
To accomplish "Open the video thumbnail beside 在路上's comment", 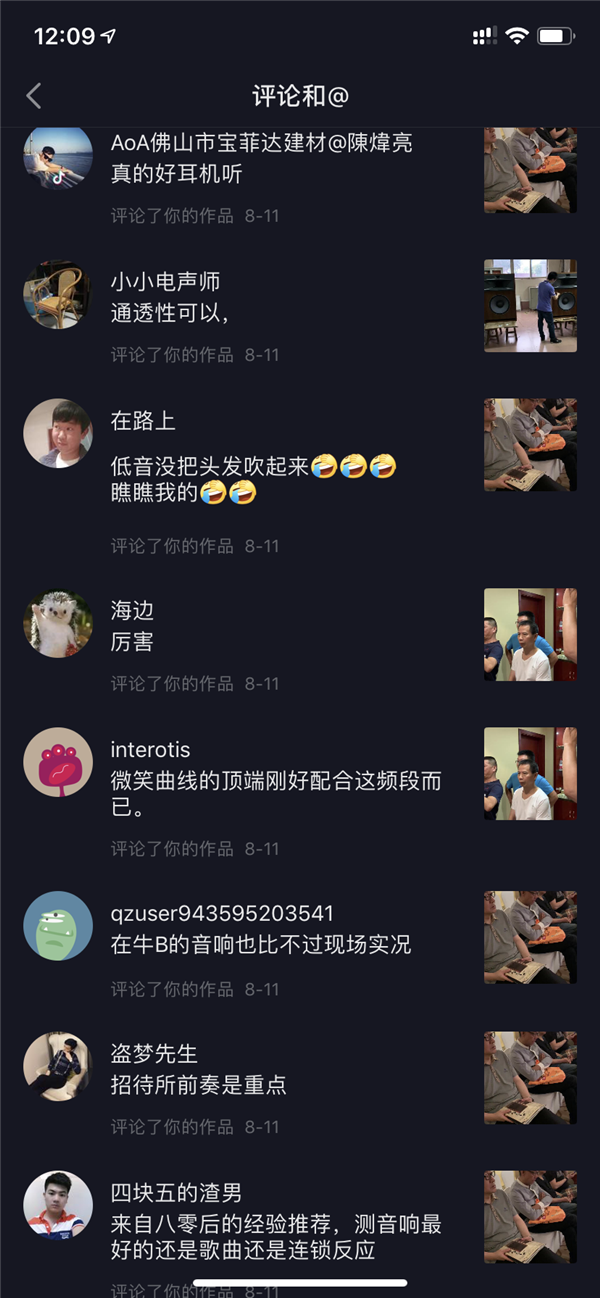I will [530, 445].
